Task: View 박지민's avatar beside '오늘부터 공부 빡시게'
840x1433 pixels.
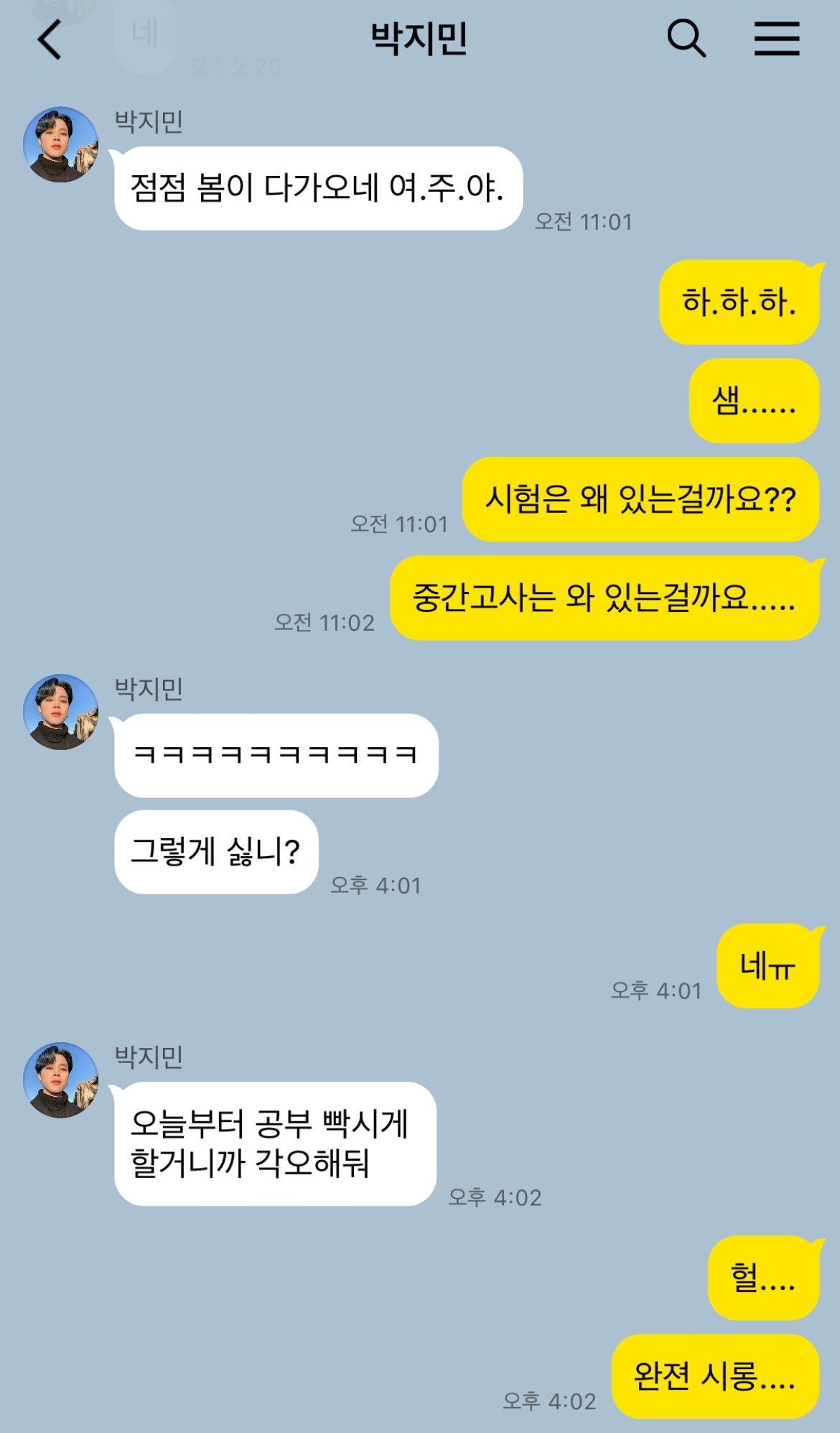Action: (x=61, y=1080)
